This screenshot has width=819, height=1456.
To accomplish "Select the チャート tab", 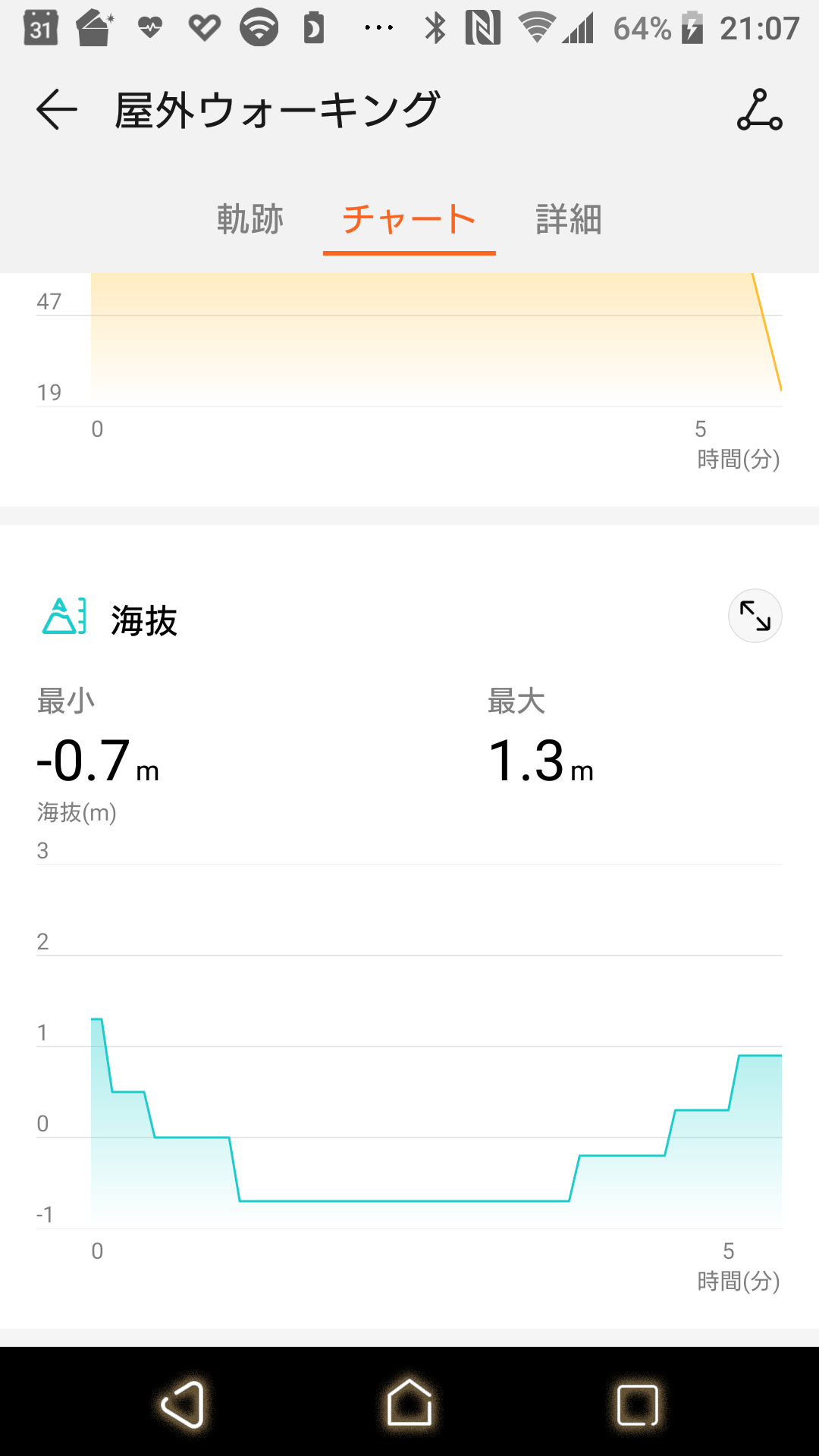I will point(409,219).
